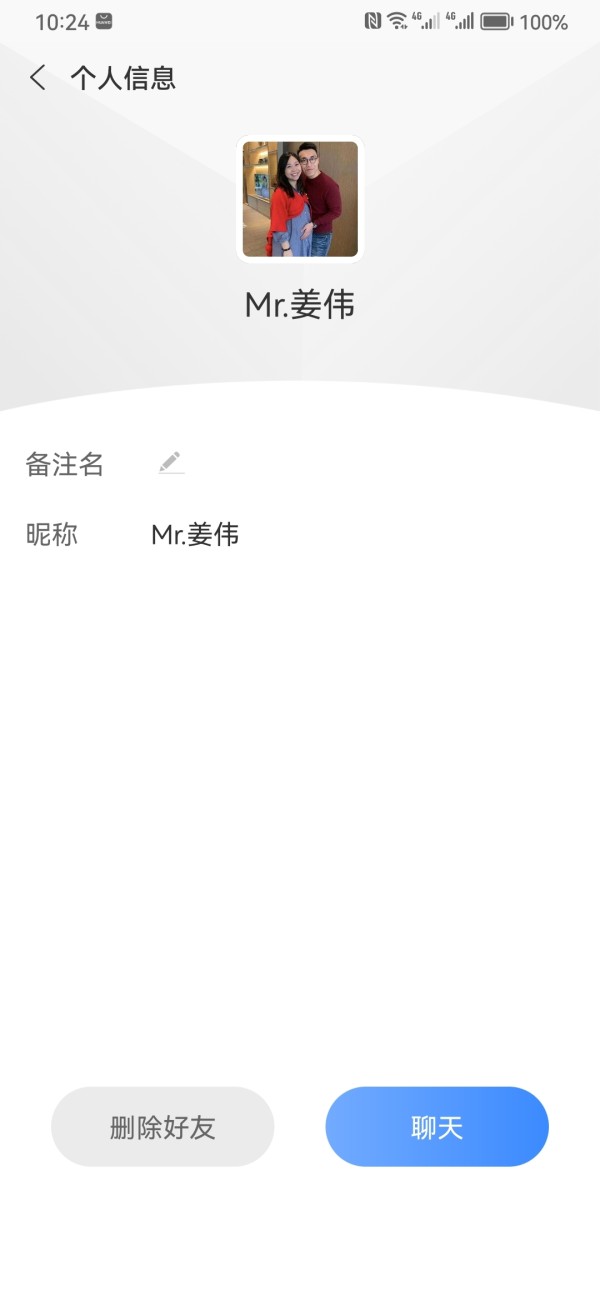The height and width of the screenshot is (1300, 600).
Task: Start a chat via the 聊天 button
Action: 437,1127
